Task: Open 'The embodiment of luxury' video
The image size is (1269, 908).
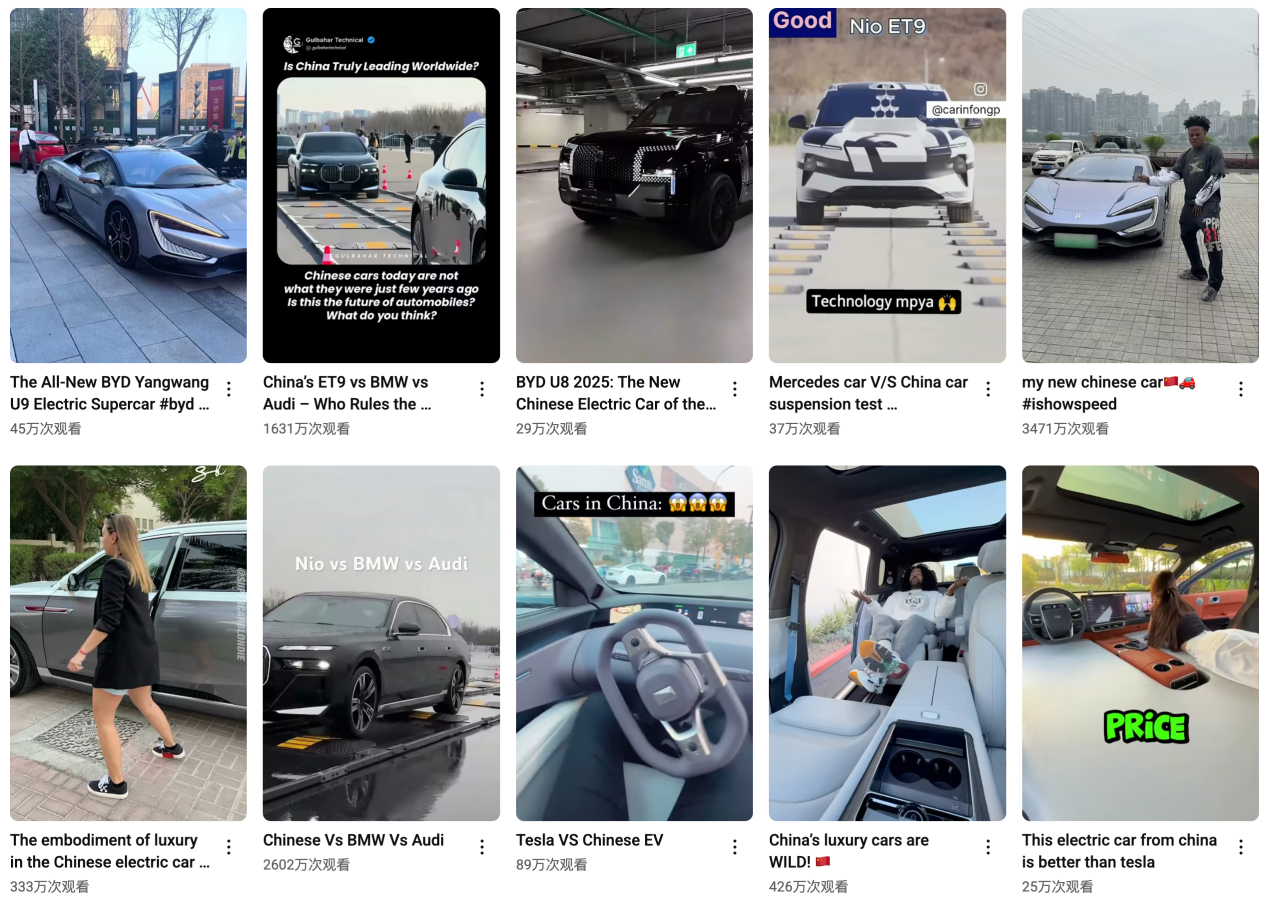Action: point(128,643)
